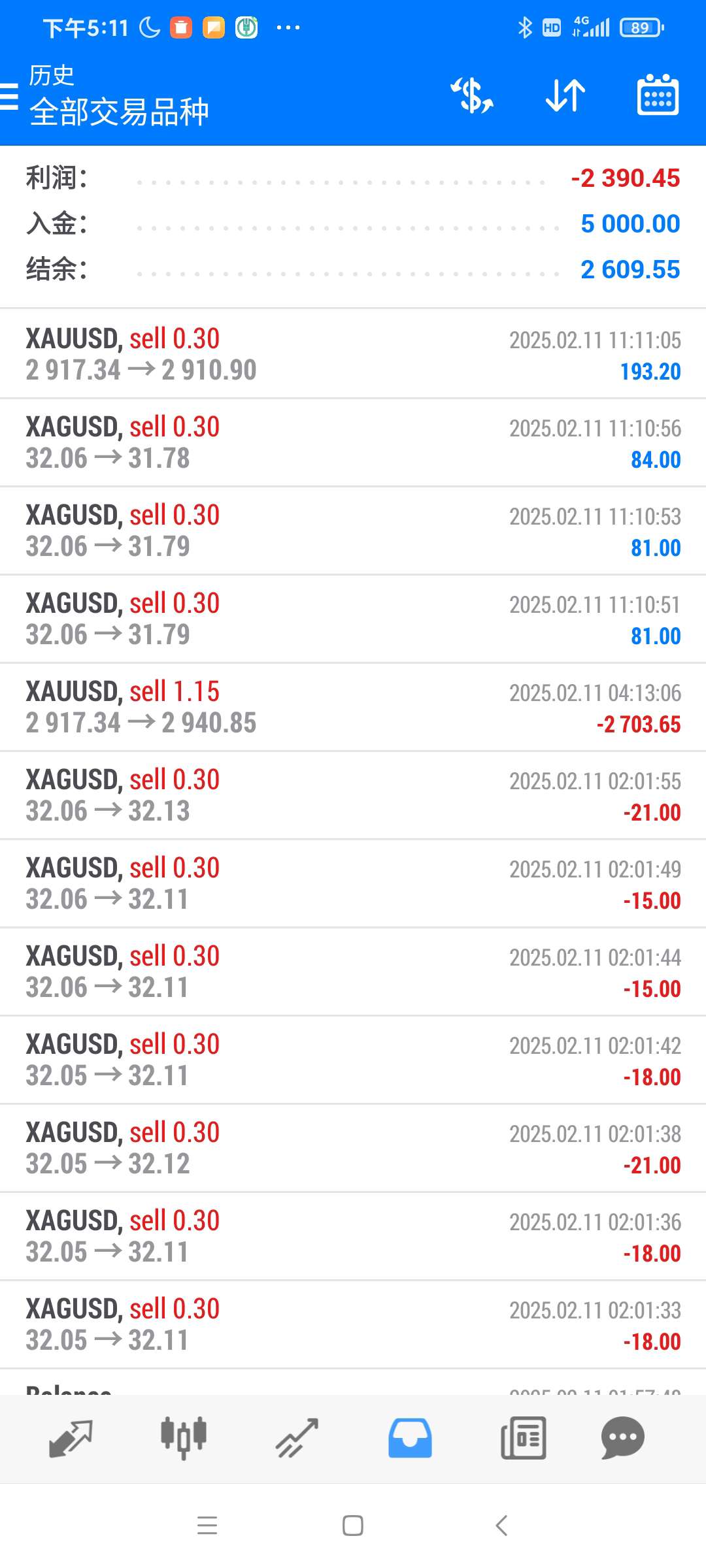The image size is (706, 1568).
Task: Open XAGUSD trade closed at 11:10:51
Action: 353,619
